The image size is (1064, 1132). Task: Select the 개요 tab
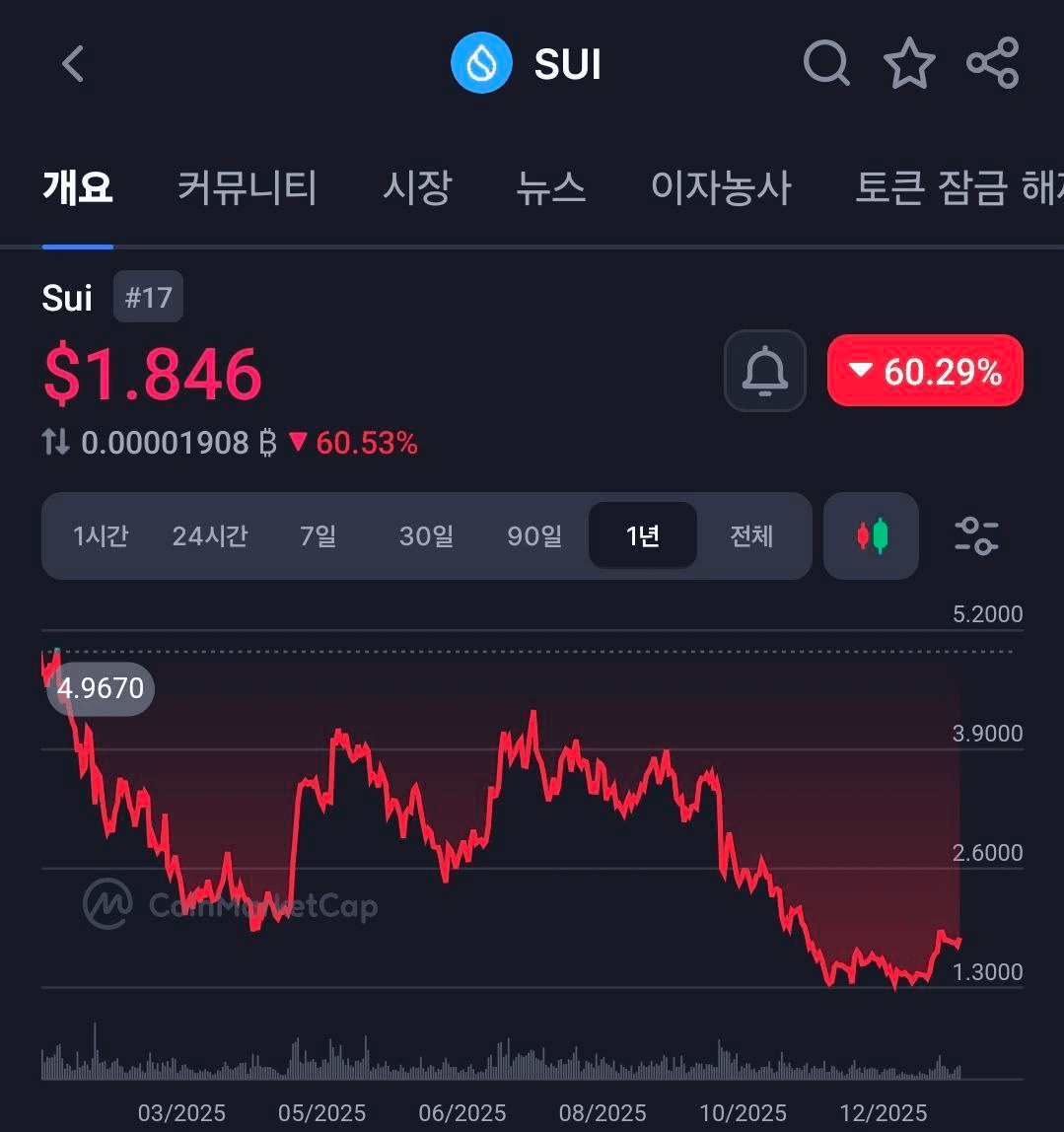tap(77, 186)
